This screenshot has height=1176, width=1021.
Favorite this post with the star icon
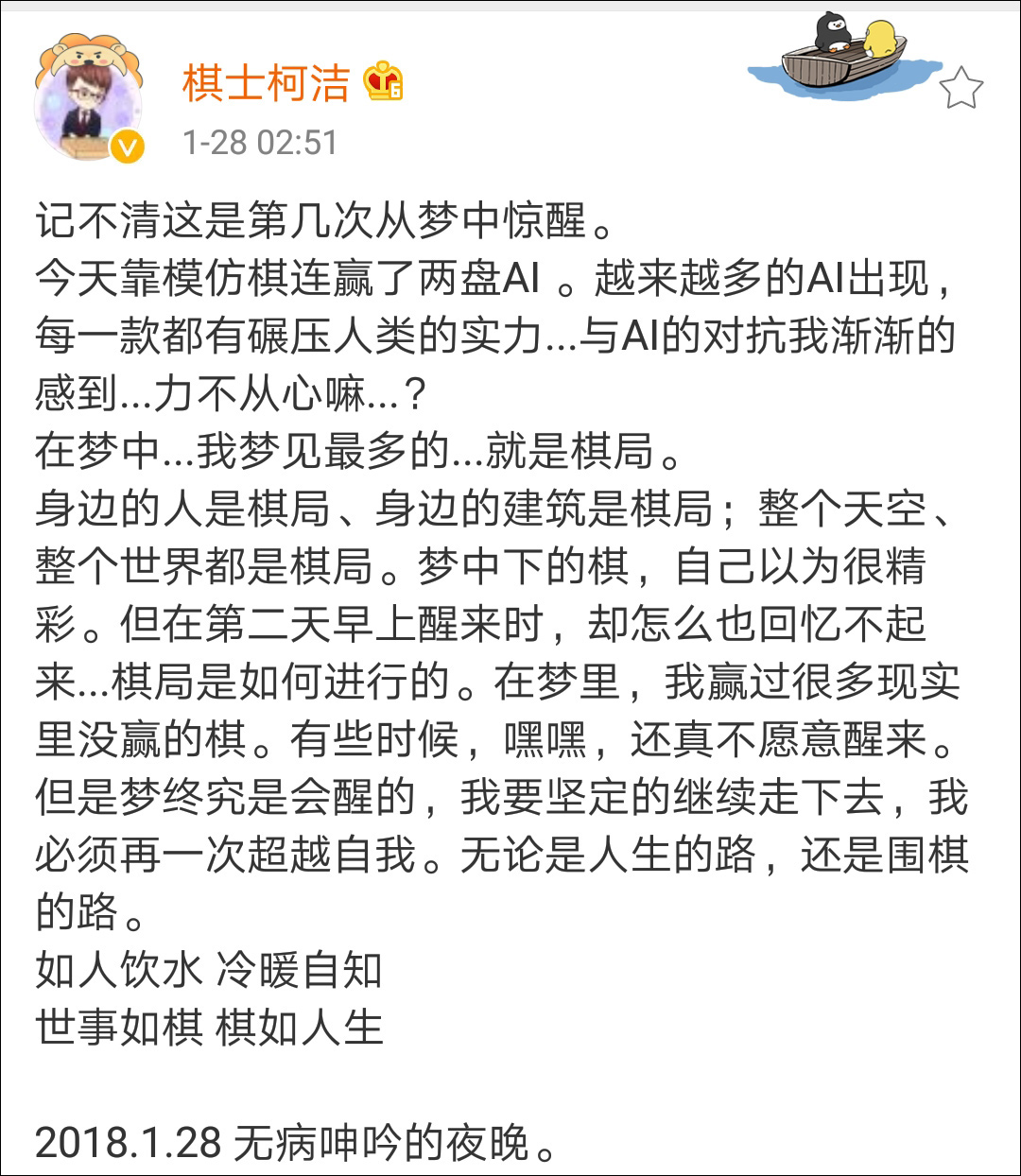tap(960, 89)
